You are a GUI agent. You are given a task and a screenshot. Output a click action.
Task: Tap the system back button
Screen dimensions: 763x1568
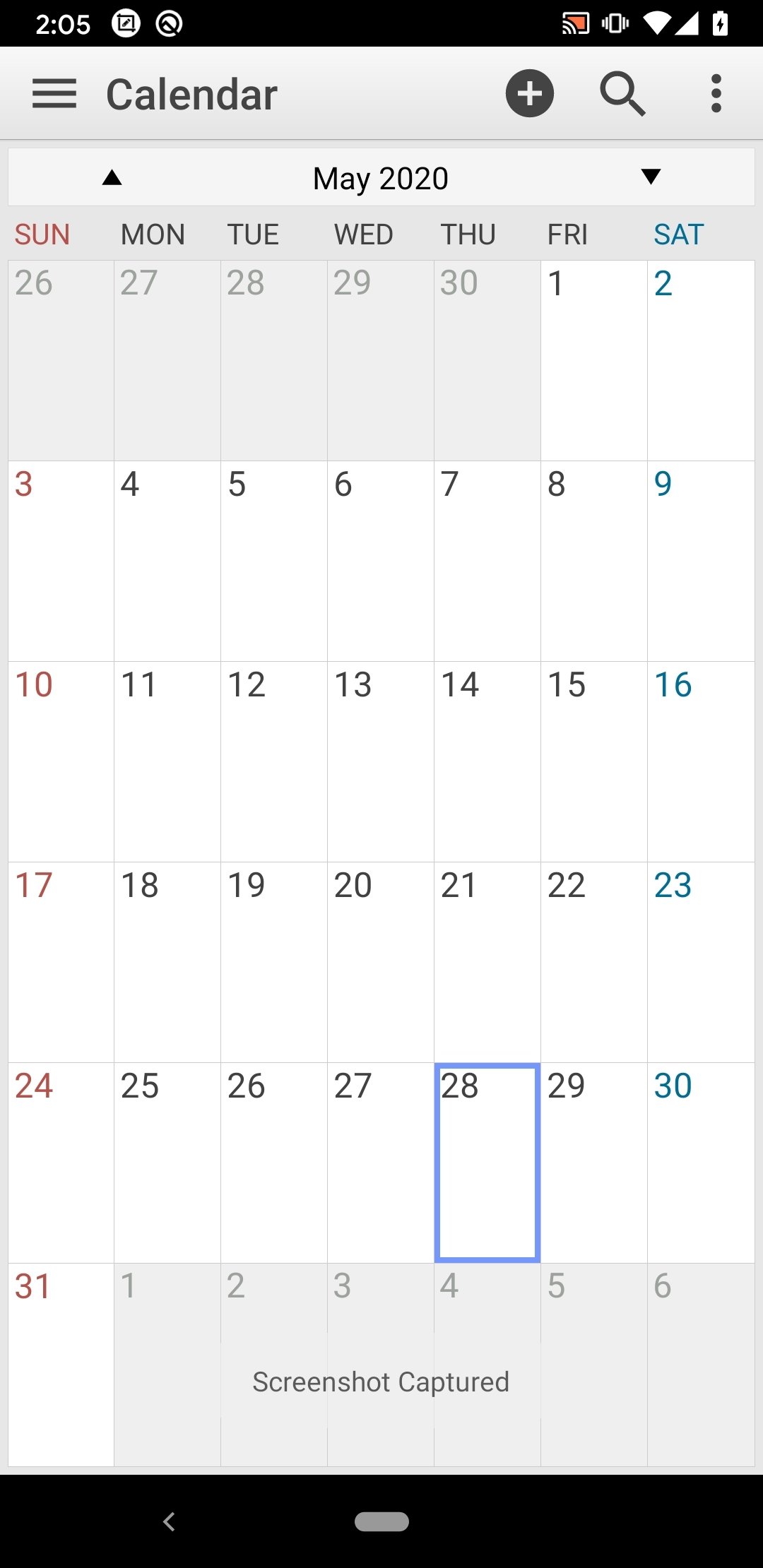(x=169, y=1521)
